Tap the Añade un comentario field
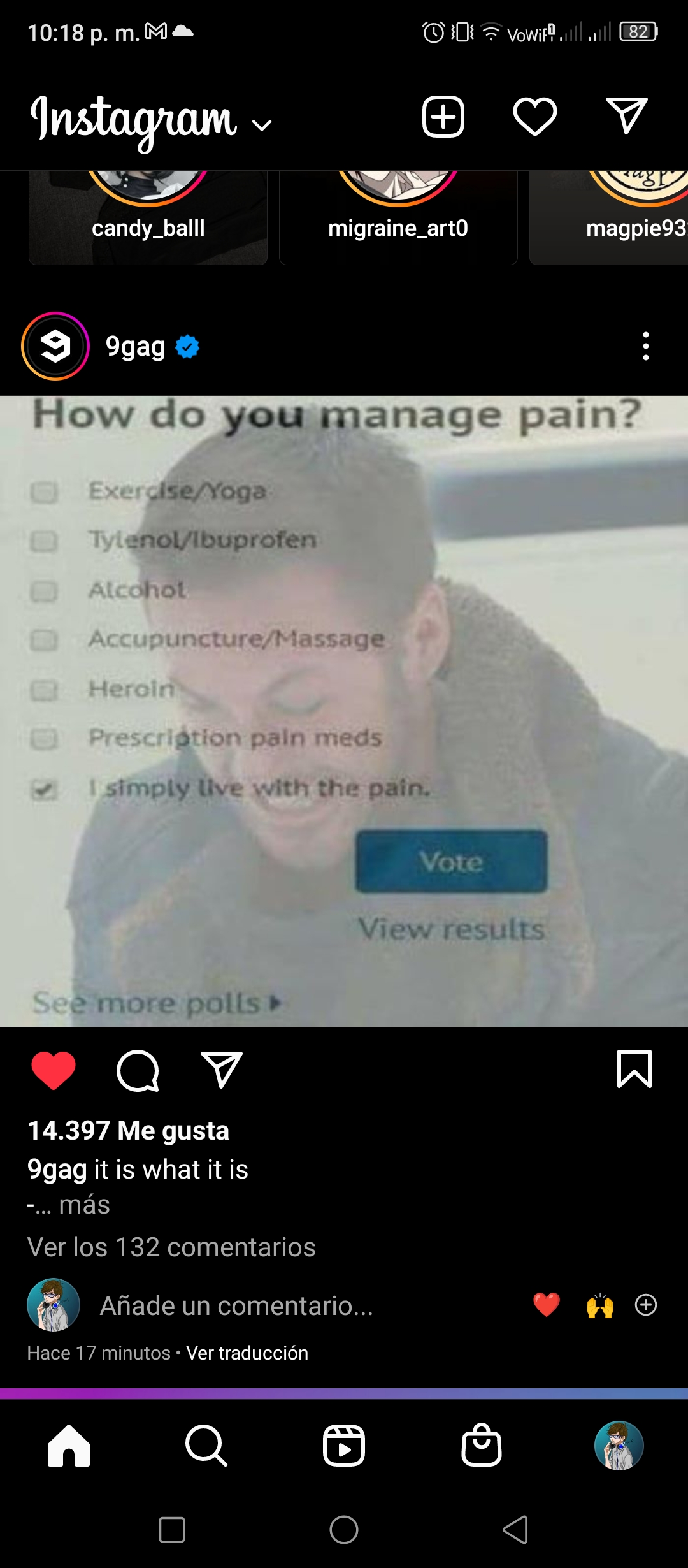 pyautogui.click(x=236, y=1305)
